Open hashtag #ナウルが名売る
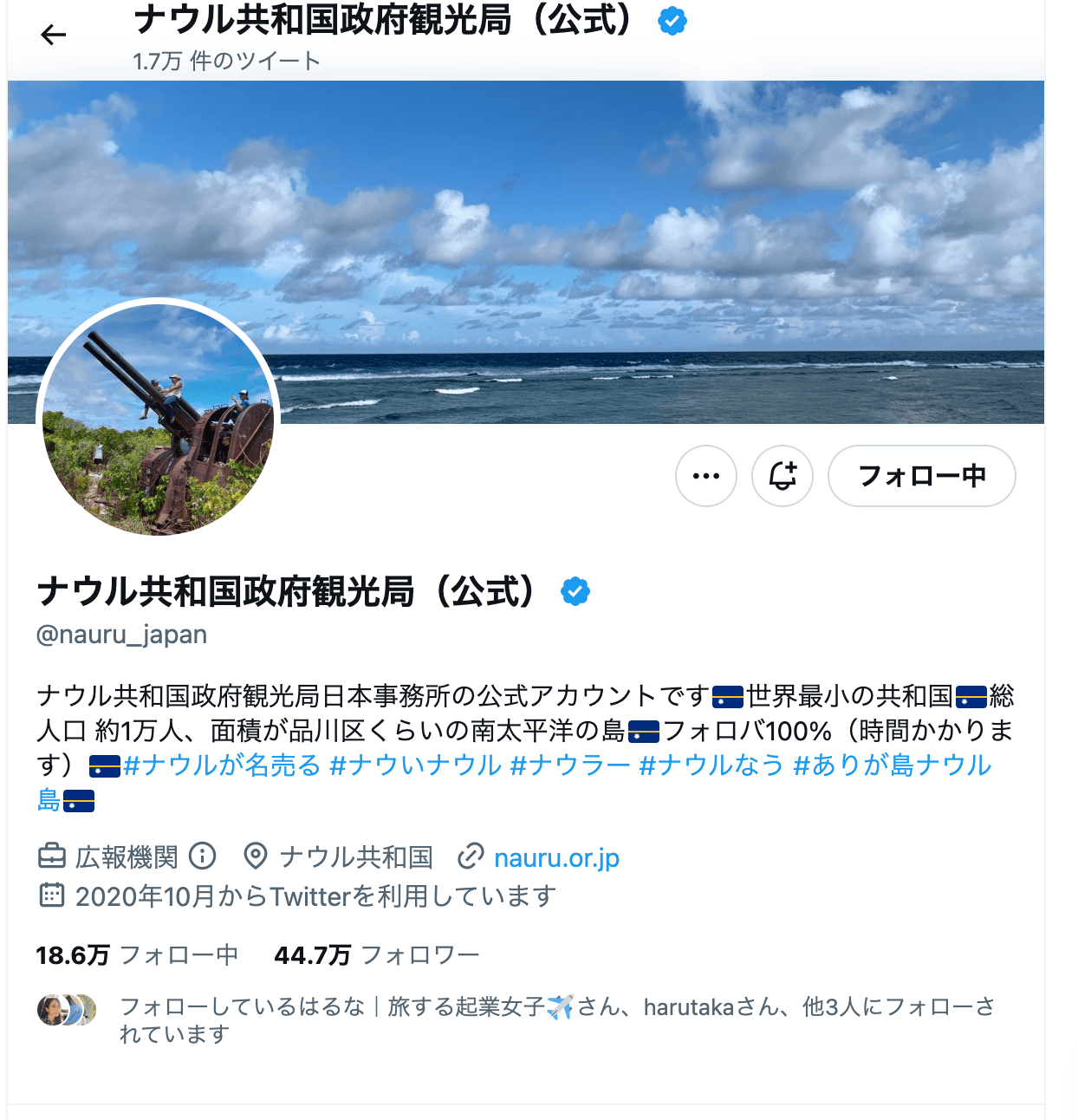1078x1120 pixels. [x=222, y=765]
